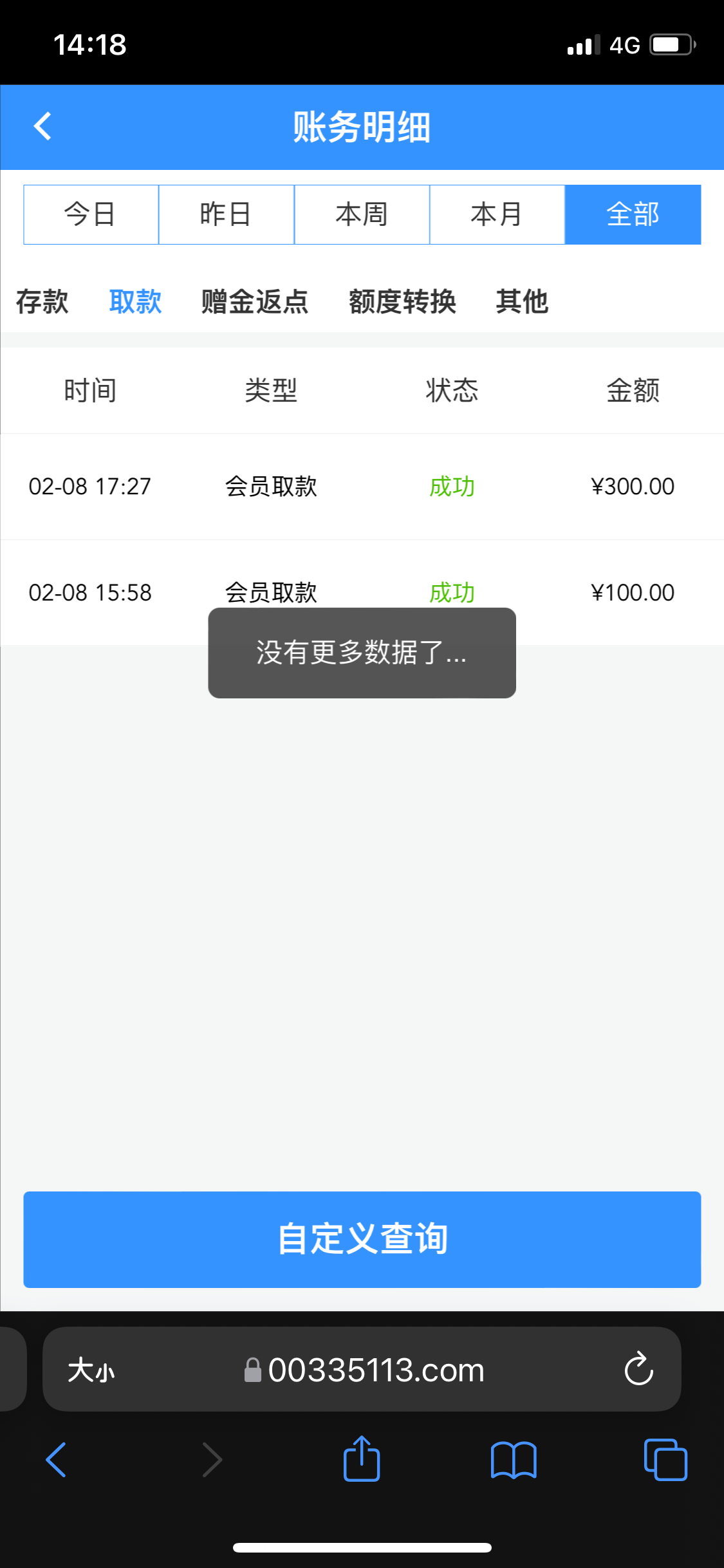The image size is (724, 1568).
Task: Open the 存款 tab
Action: [42, 301]
